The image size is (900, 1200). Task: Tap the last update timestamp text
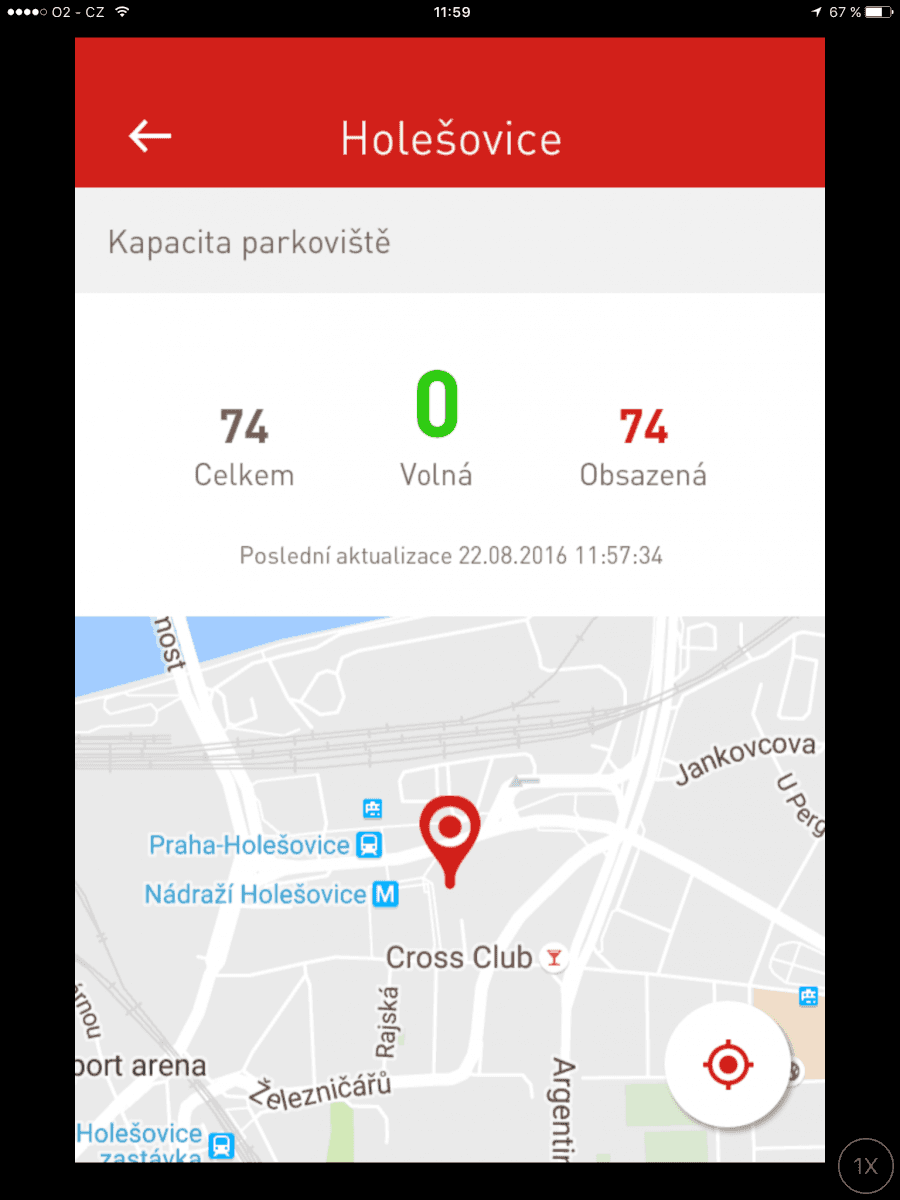point(450,555)
